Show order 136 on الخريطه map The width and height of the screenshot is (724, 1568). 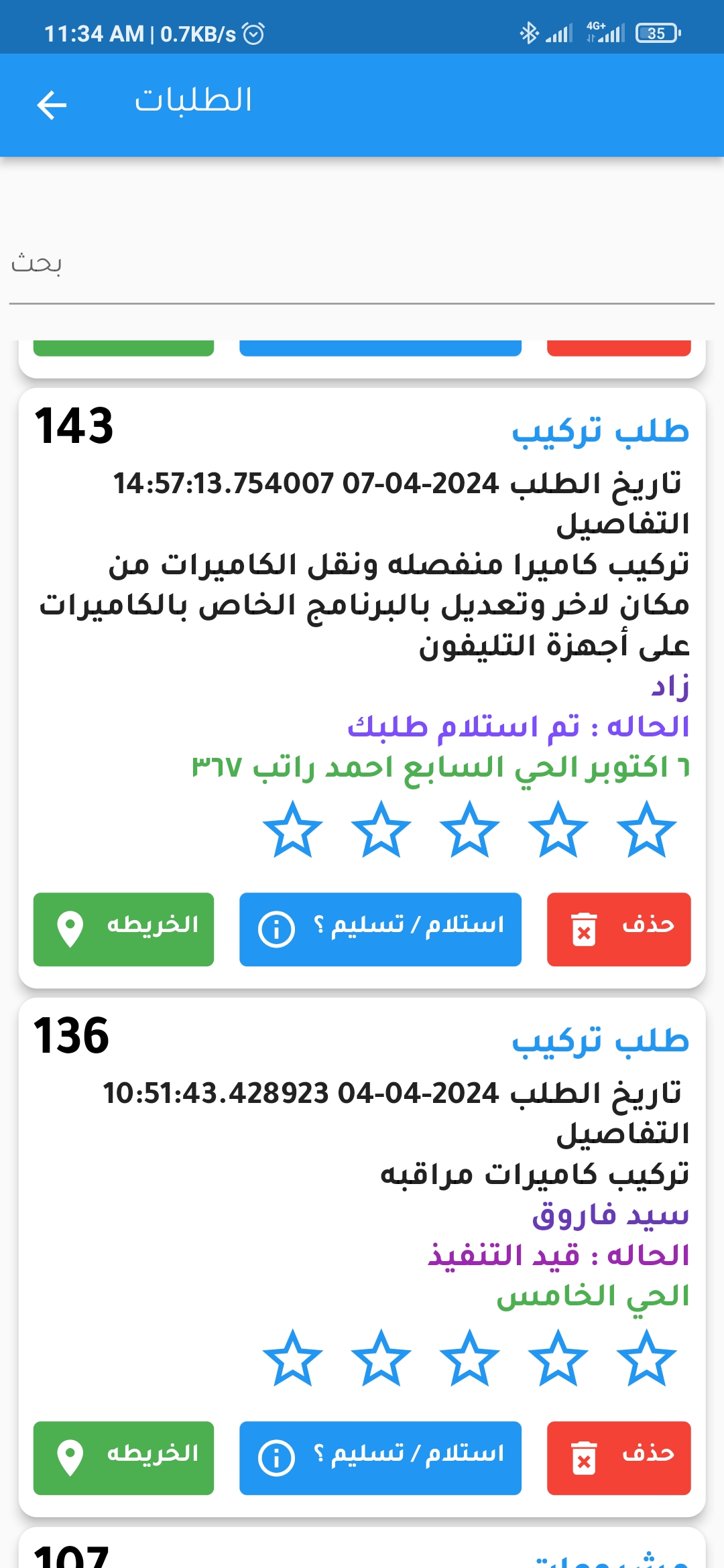(123, 1457)
